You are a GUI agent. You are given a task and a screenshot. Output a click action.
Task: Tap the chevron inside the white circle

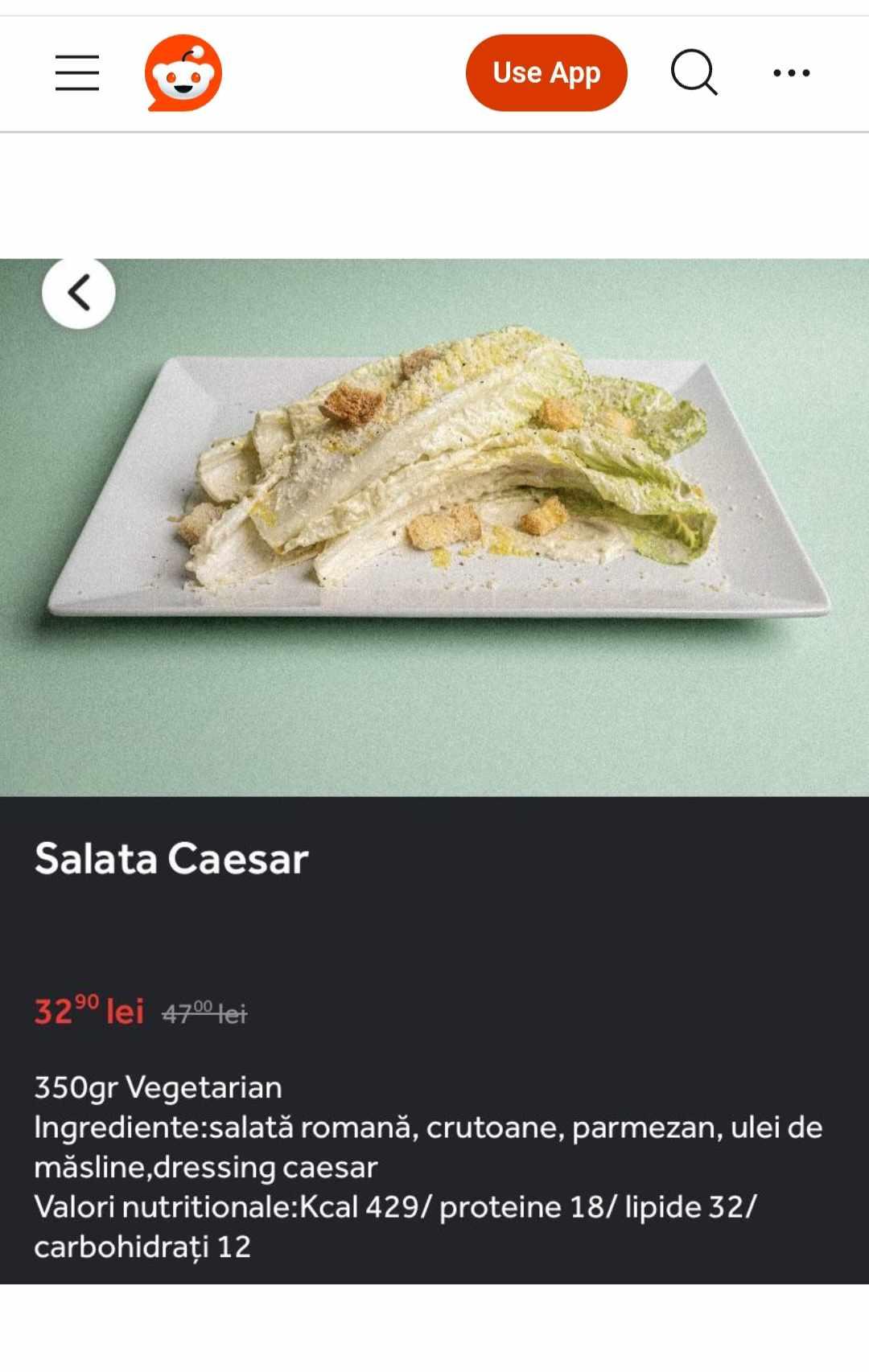(80, 293)
